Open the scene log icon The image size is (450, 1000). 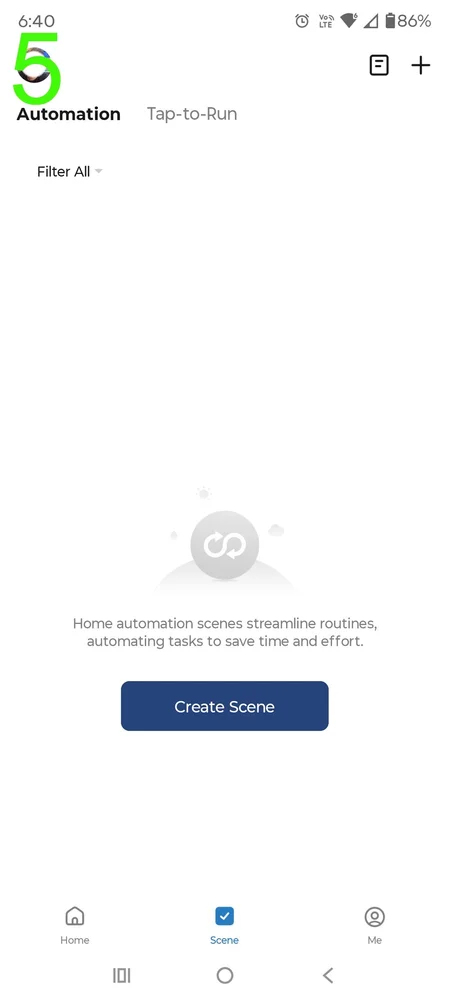point(379,65)
